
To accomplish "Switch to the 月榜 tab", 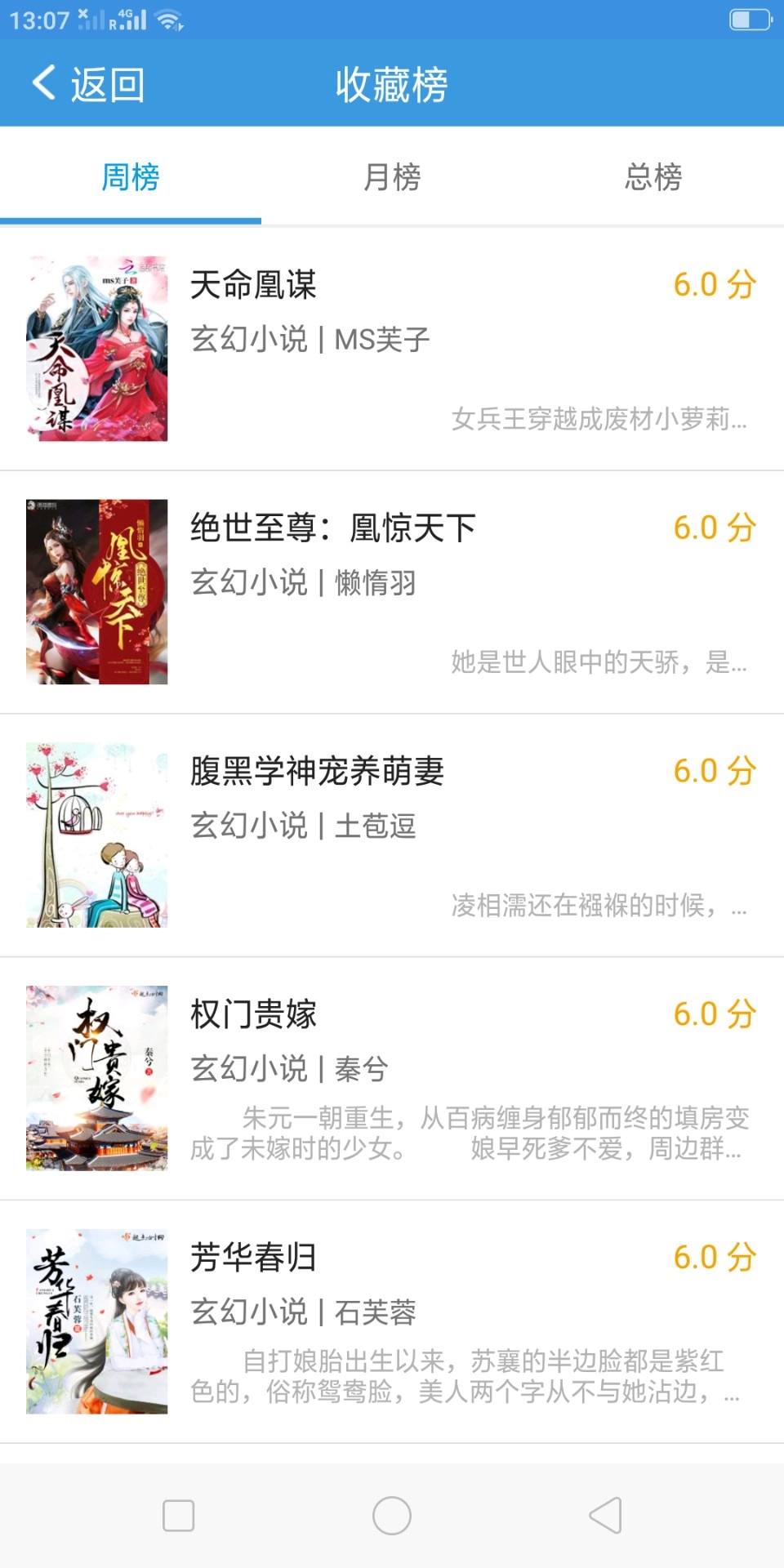I will [392, 178].
